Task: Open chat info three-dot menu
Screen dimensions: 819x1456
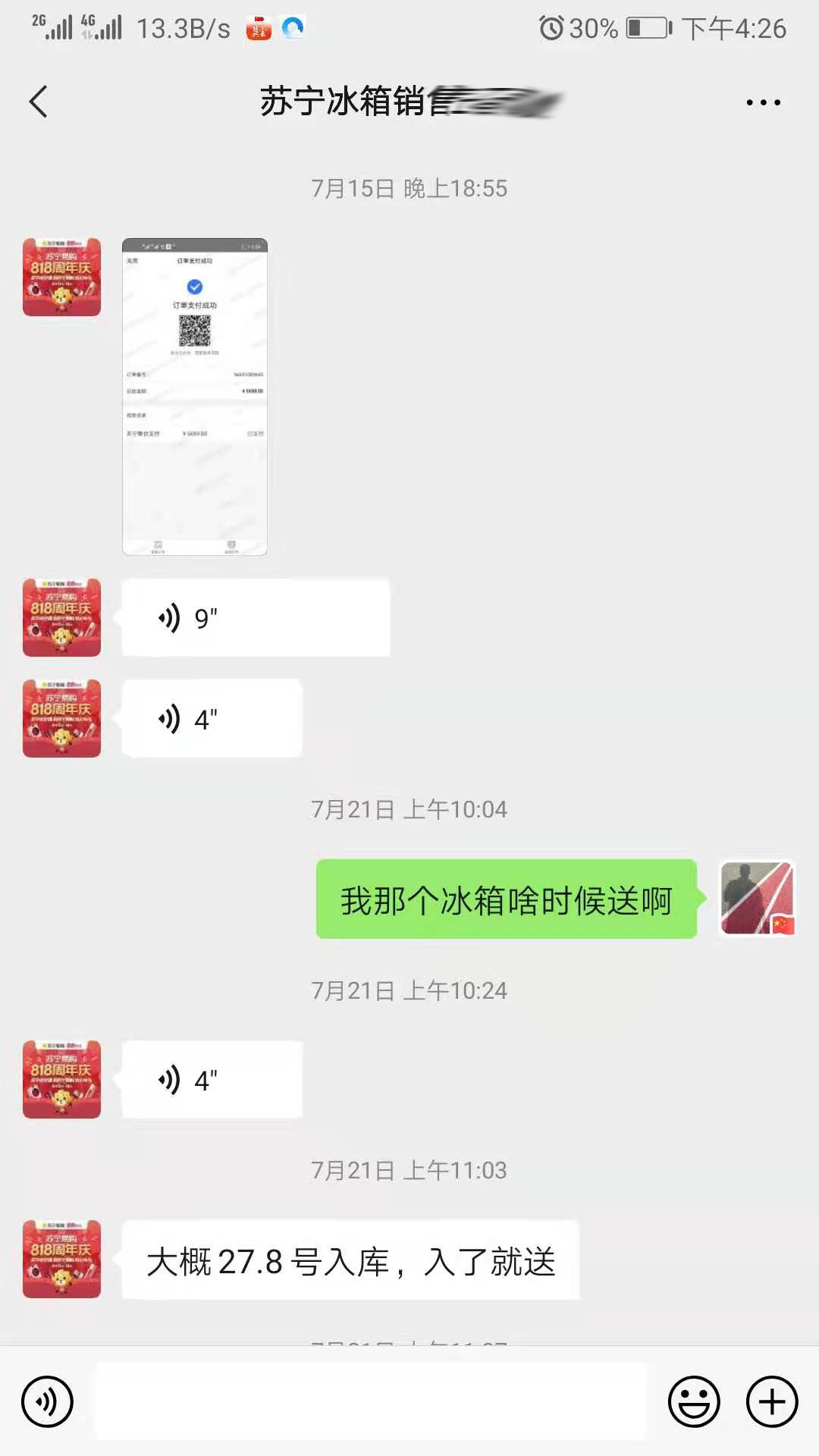Action: 763,102
